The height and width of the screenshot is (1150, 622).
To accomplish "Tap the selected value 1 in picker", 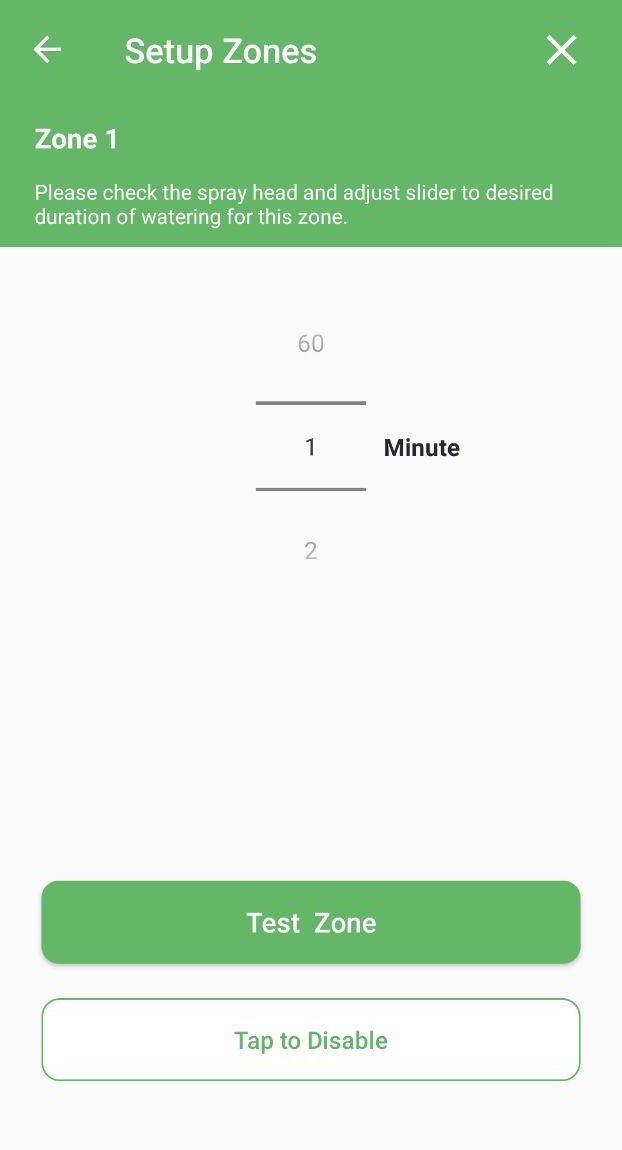I will click(x=311, y=447).
